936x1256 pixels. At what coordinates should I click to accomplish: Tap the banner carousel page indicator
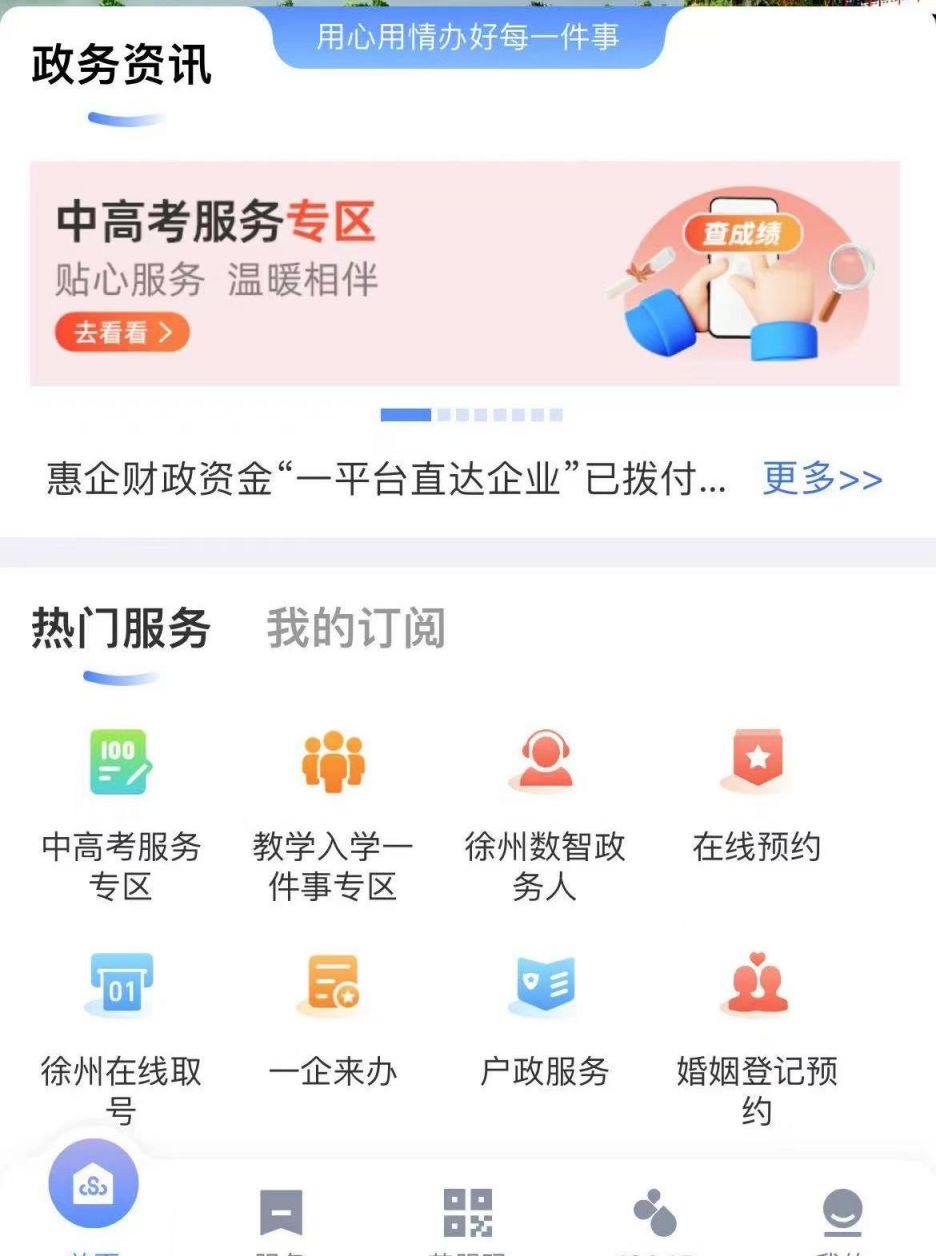click(470, 415)
